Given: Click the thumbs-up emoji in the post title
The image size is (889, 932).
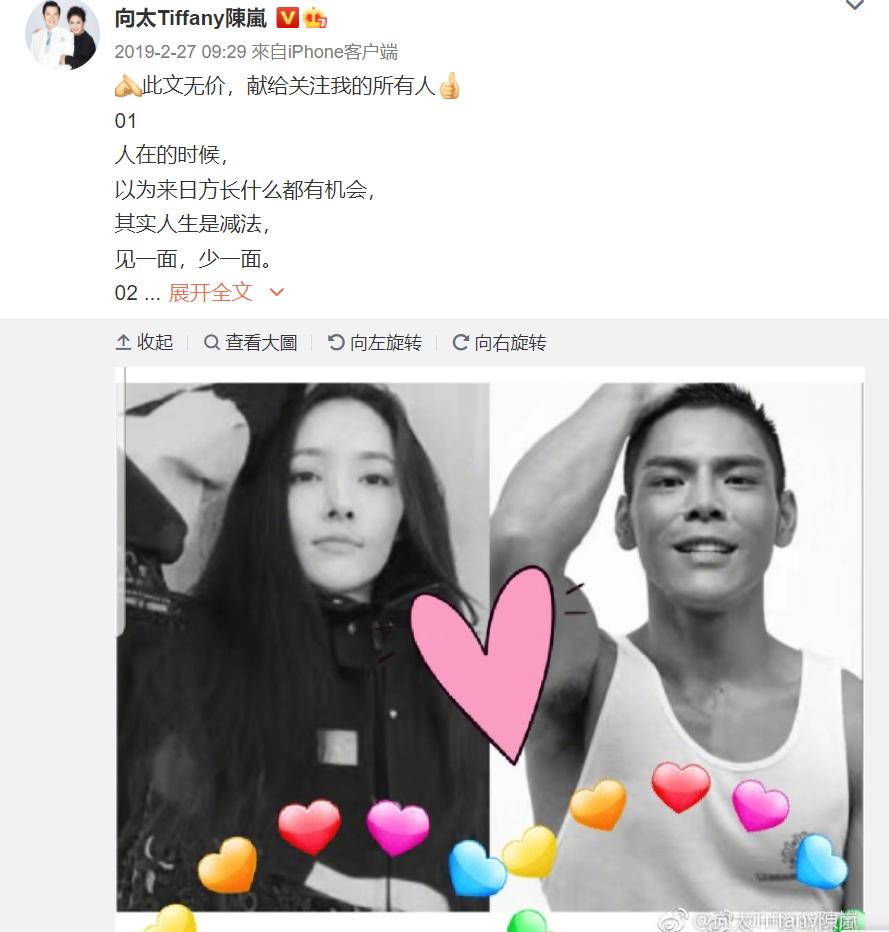Looking at the screenshot, I should click(x=449, y=88).
